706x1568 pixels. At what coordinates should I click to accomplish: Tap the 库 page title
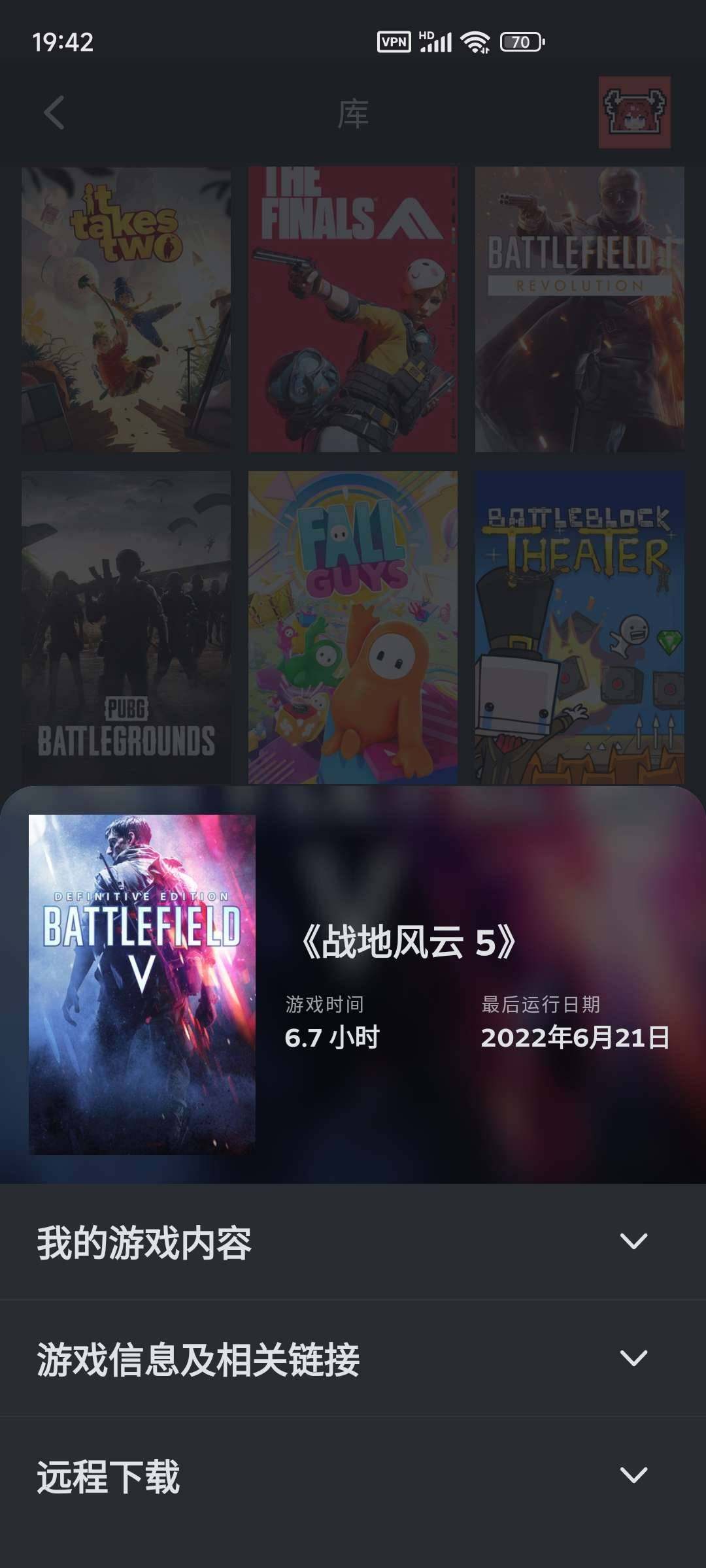tap(353, 112)
